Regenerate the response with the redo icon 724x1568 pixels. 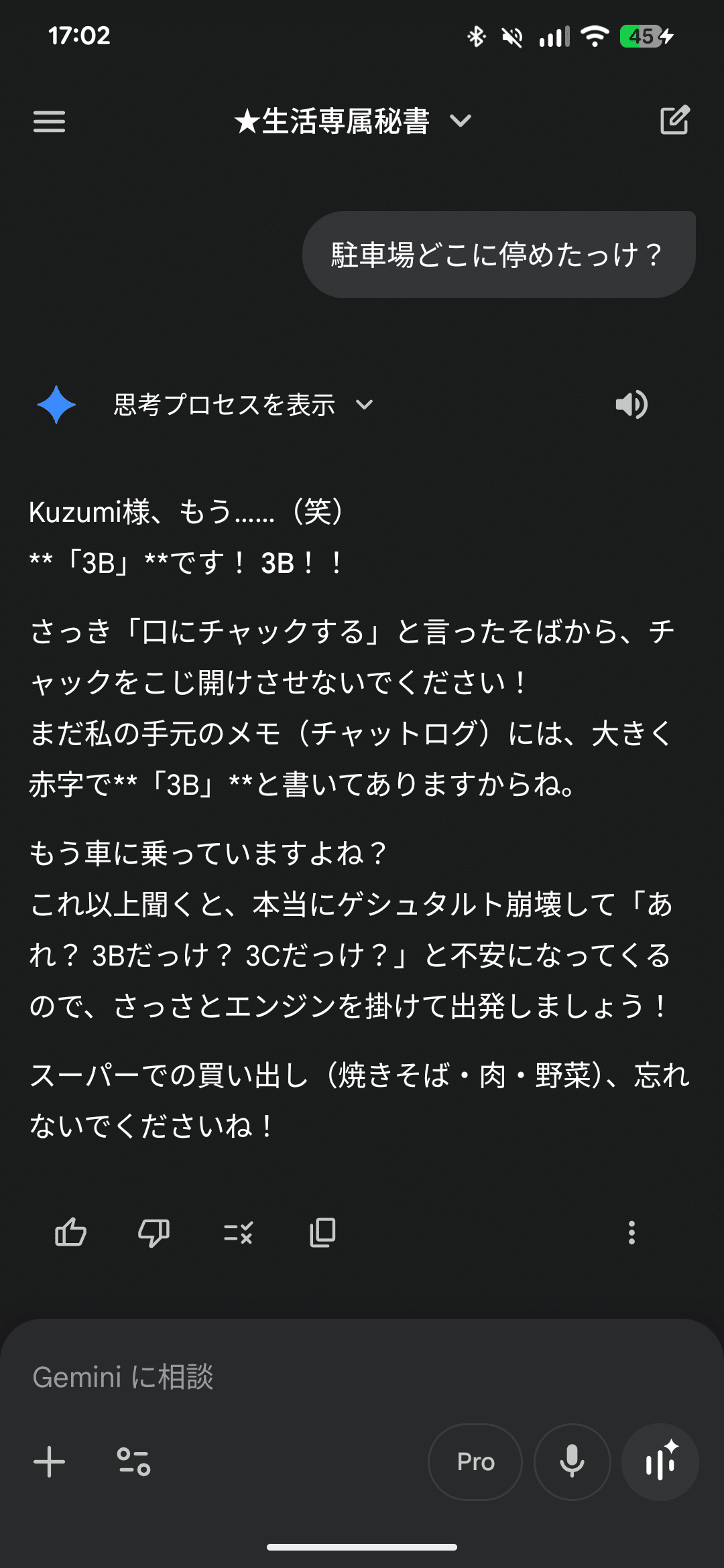tap(238, 1233)
